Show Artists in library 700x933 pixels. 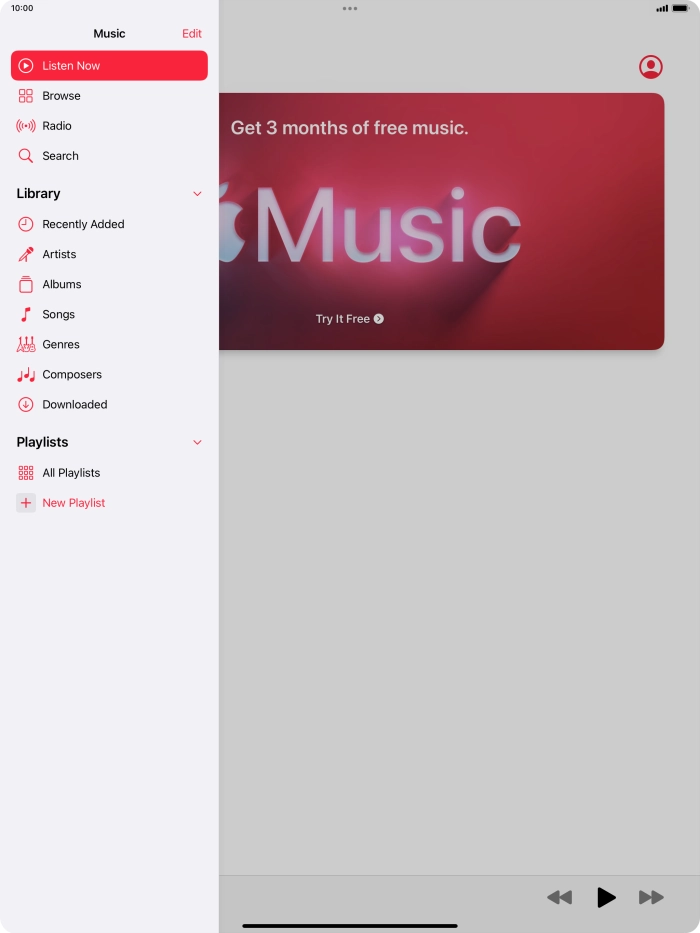59,254
